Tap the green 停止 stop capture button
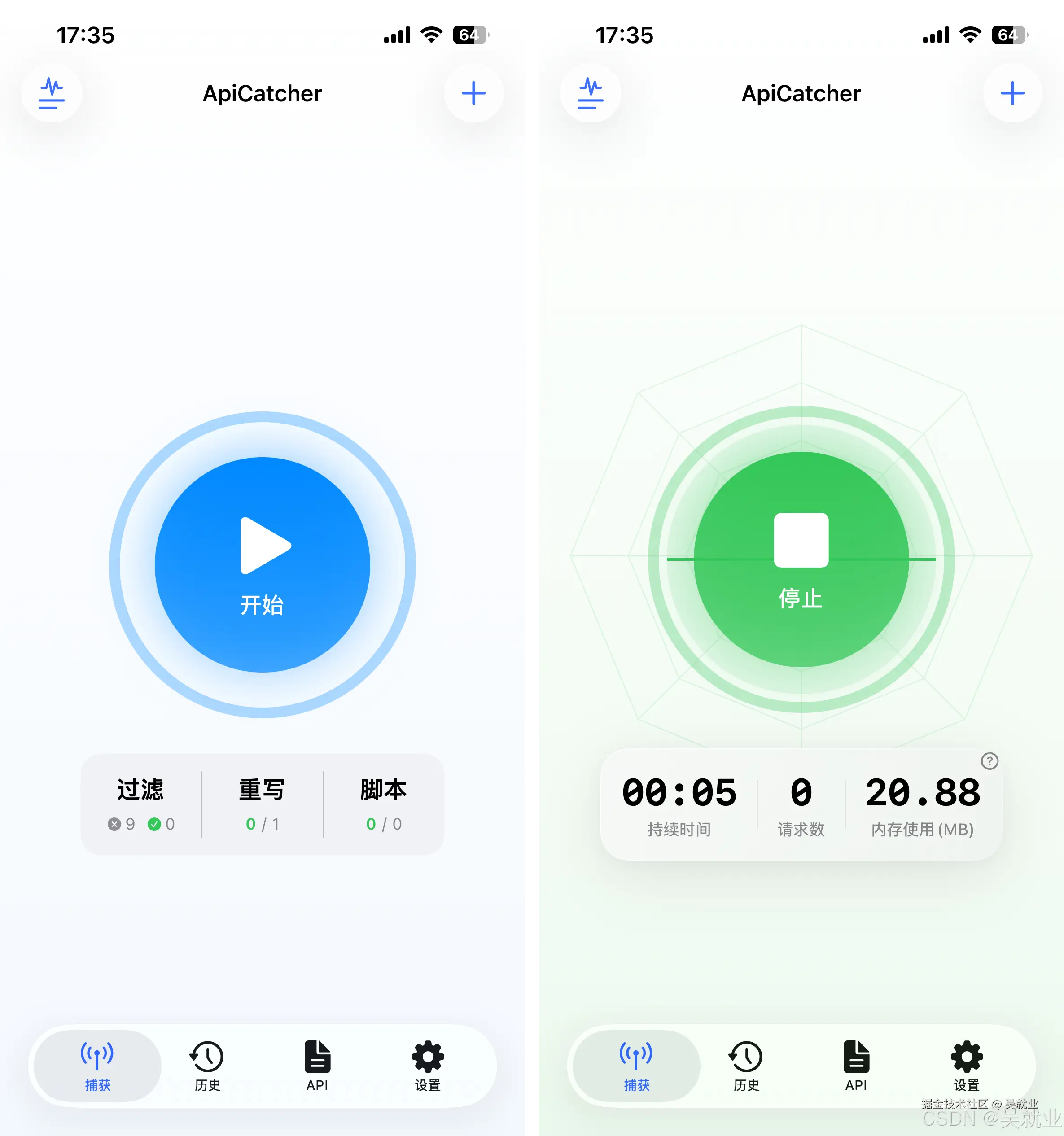This screenshot has width=1064, height=1136. pos(801,559)
